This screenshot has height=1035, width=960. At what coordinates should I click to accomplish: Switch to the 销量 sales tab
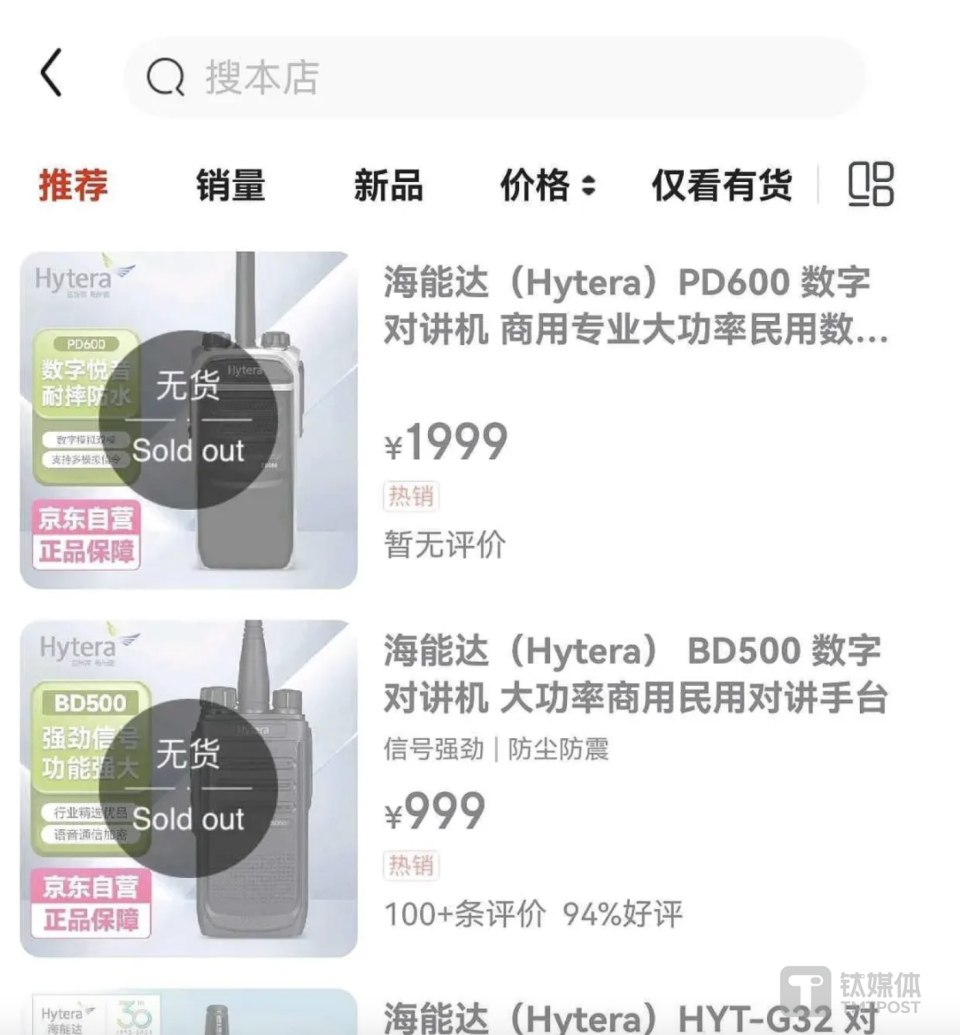click(229, 185)
